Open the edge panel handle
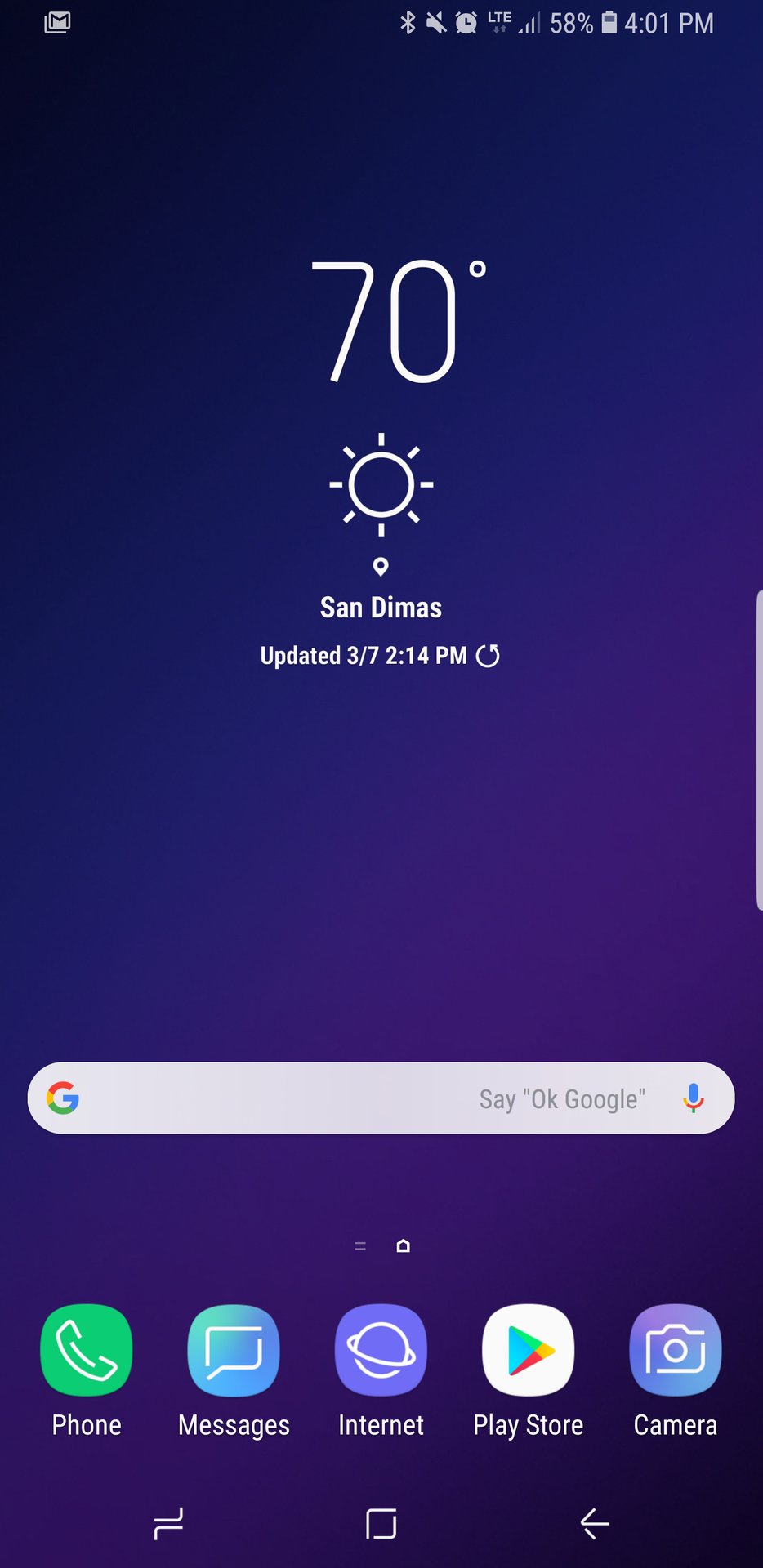Screen dimensions: 763x1568 pyautogui.click(x=758, y=750)
